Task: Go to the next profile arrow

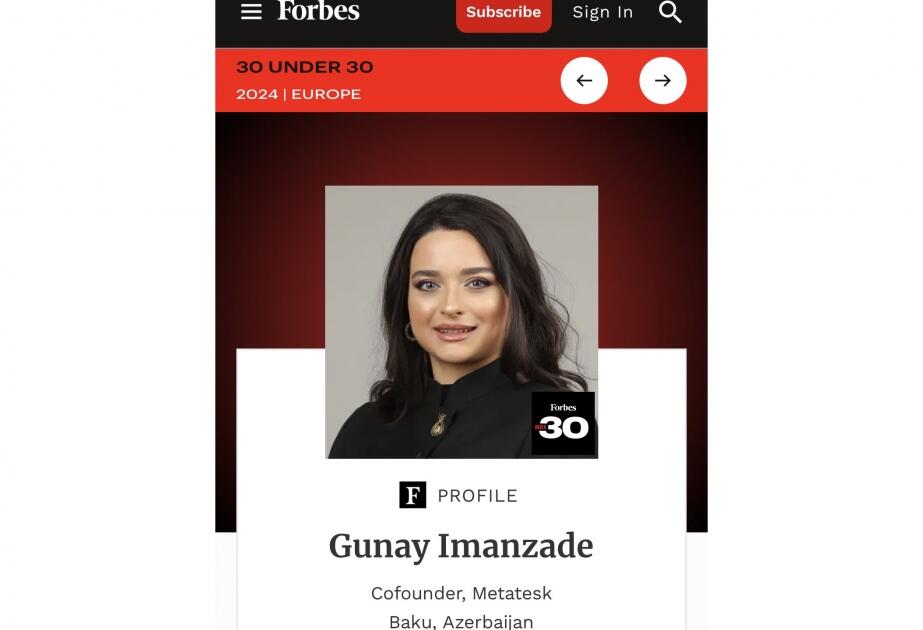Action: [x=662, y=81]
